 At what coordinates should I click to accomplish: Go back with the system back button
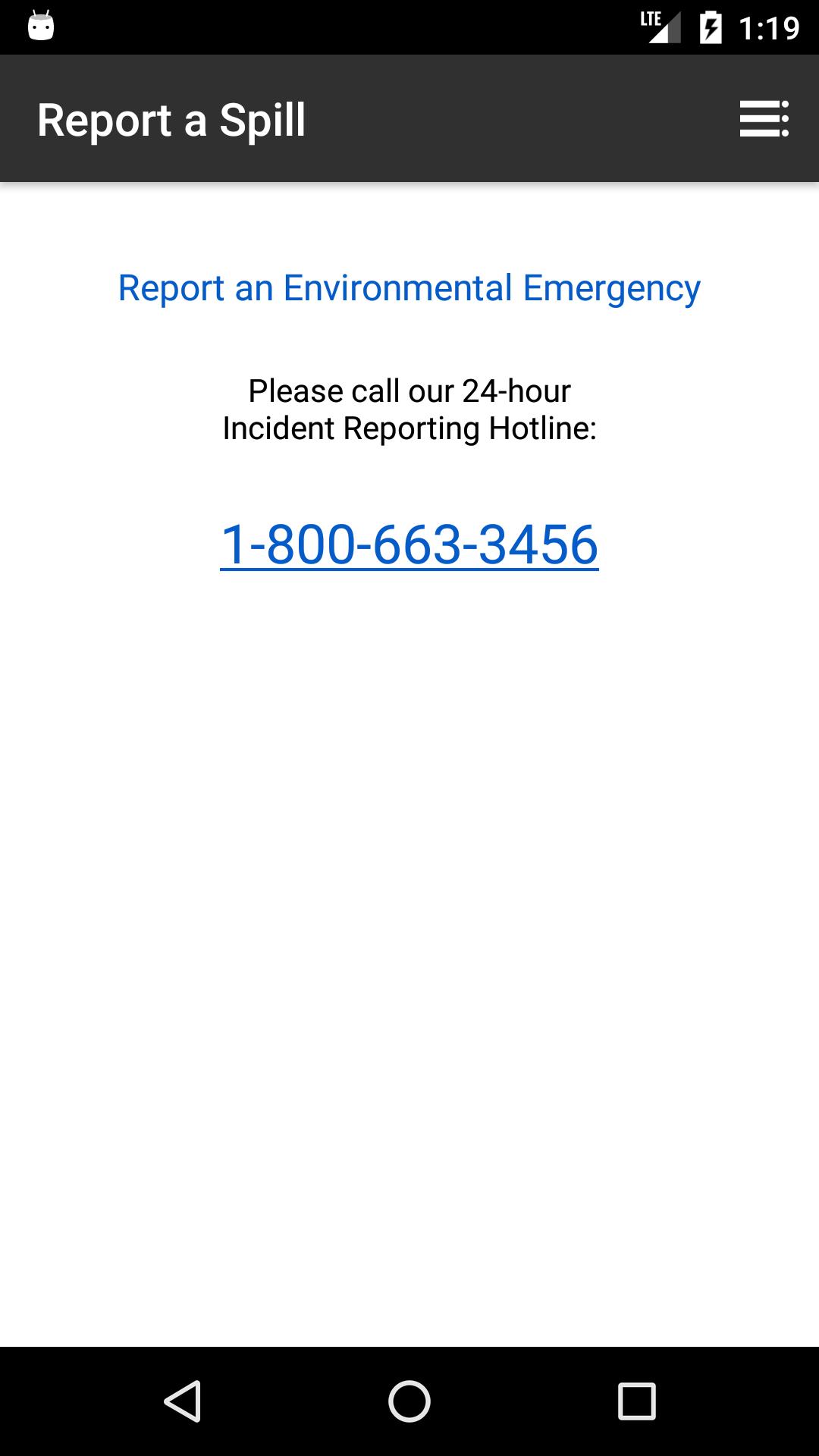[183, 1401]
